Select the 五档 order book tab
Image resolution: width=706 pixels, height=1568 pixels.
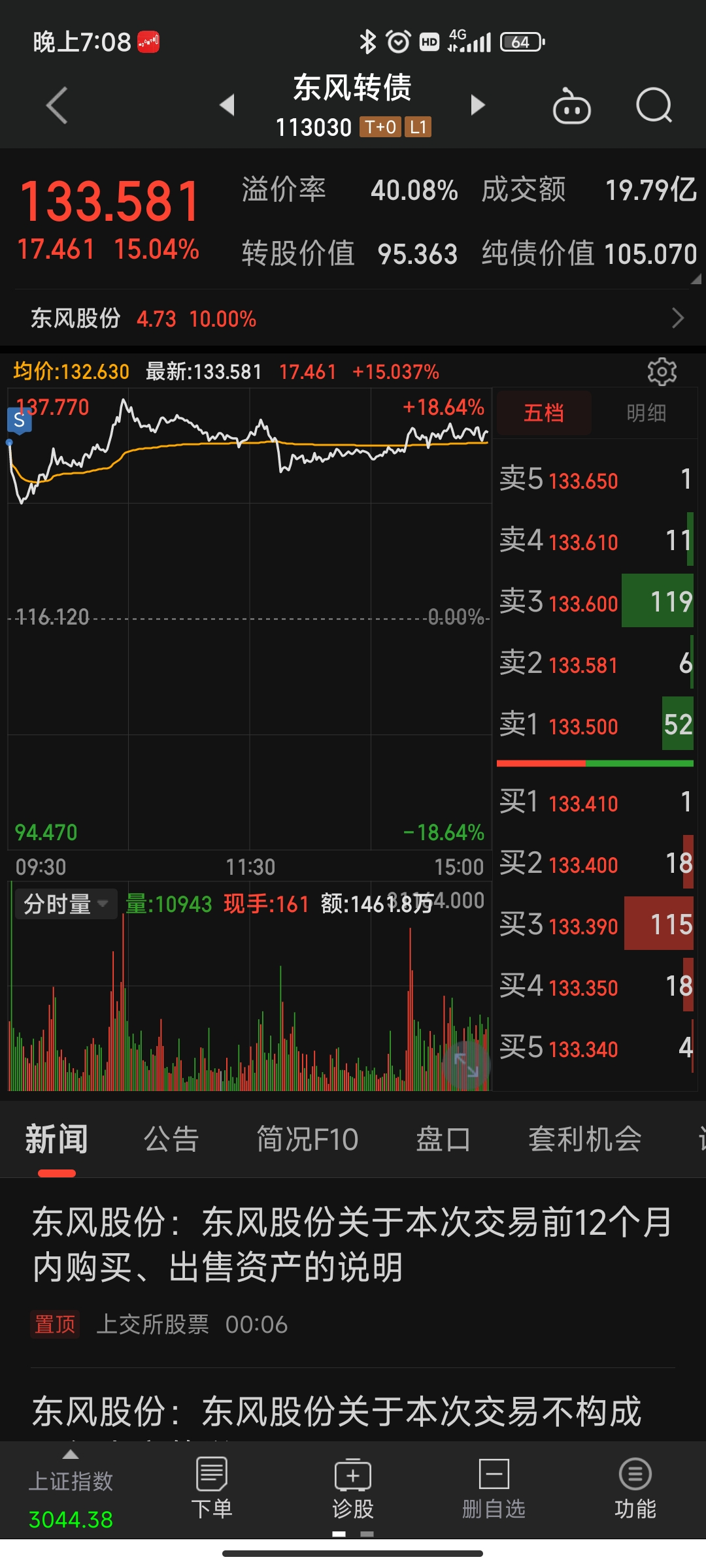point(544,413)
